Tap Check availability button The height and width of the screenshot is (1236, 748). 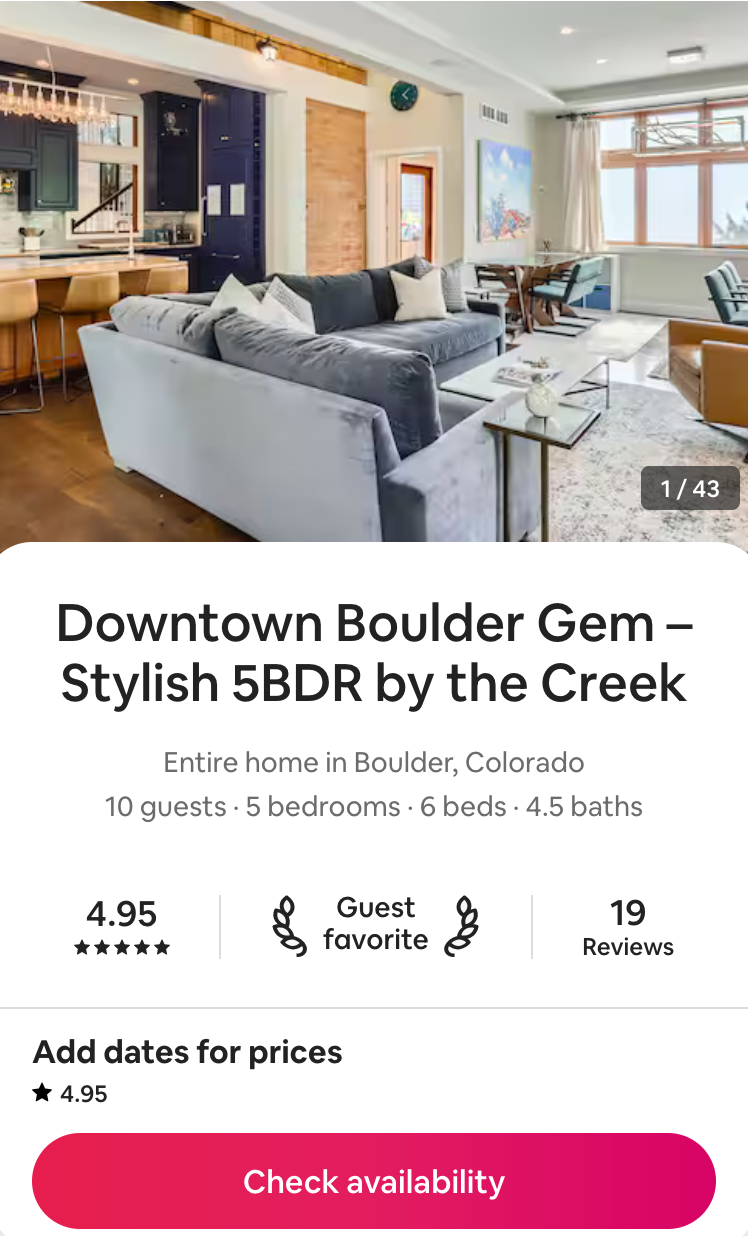tap(374, 1181)
